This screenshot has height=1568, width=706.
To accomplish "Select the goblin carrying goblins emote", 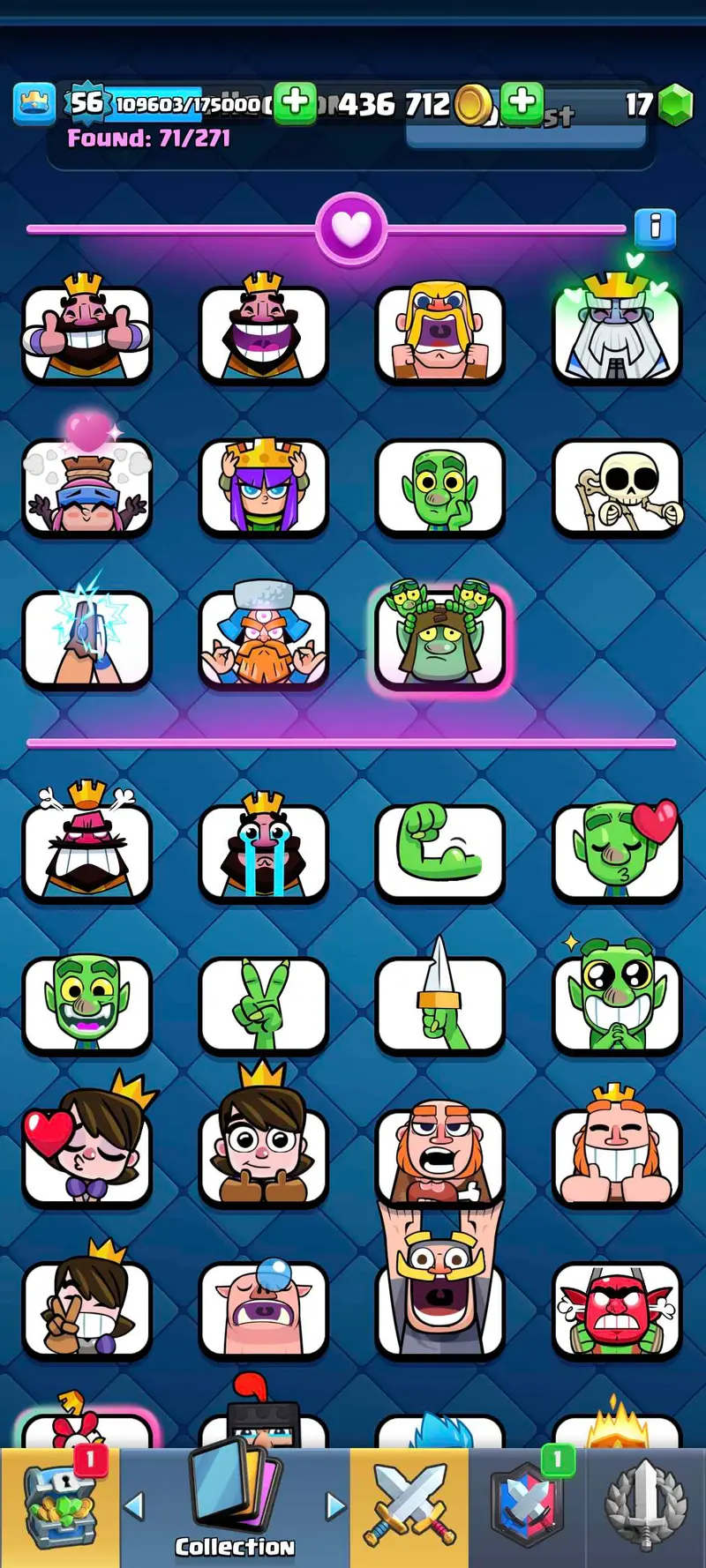I will (439, 637).
